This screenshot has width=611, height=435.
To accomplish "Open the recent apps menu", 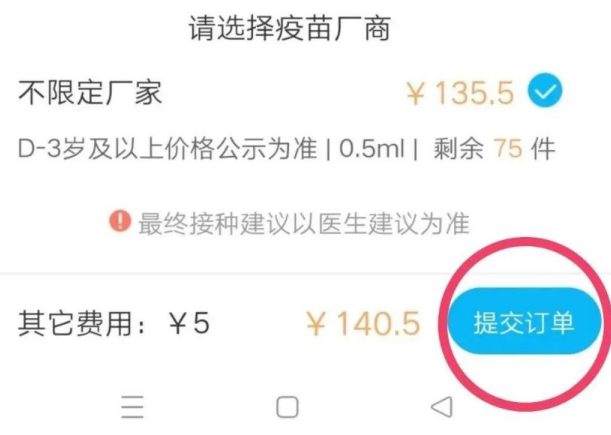I will pos(132,406).
